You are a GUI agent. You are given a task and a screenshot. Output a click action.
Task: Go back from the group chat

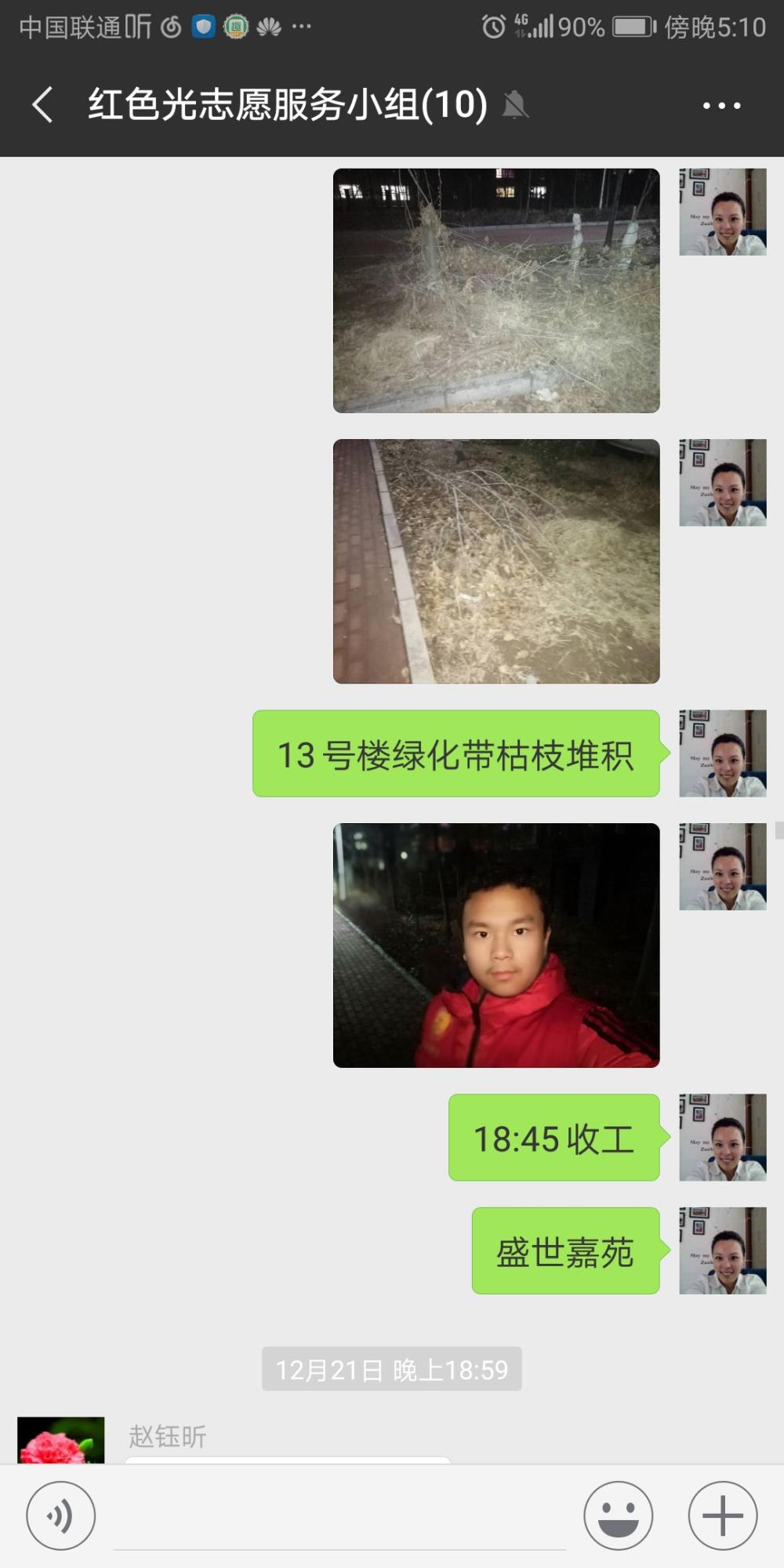pyautogui.click(x=43, y=105)
